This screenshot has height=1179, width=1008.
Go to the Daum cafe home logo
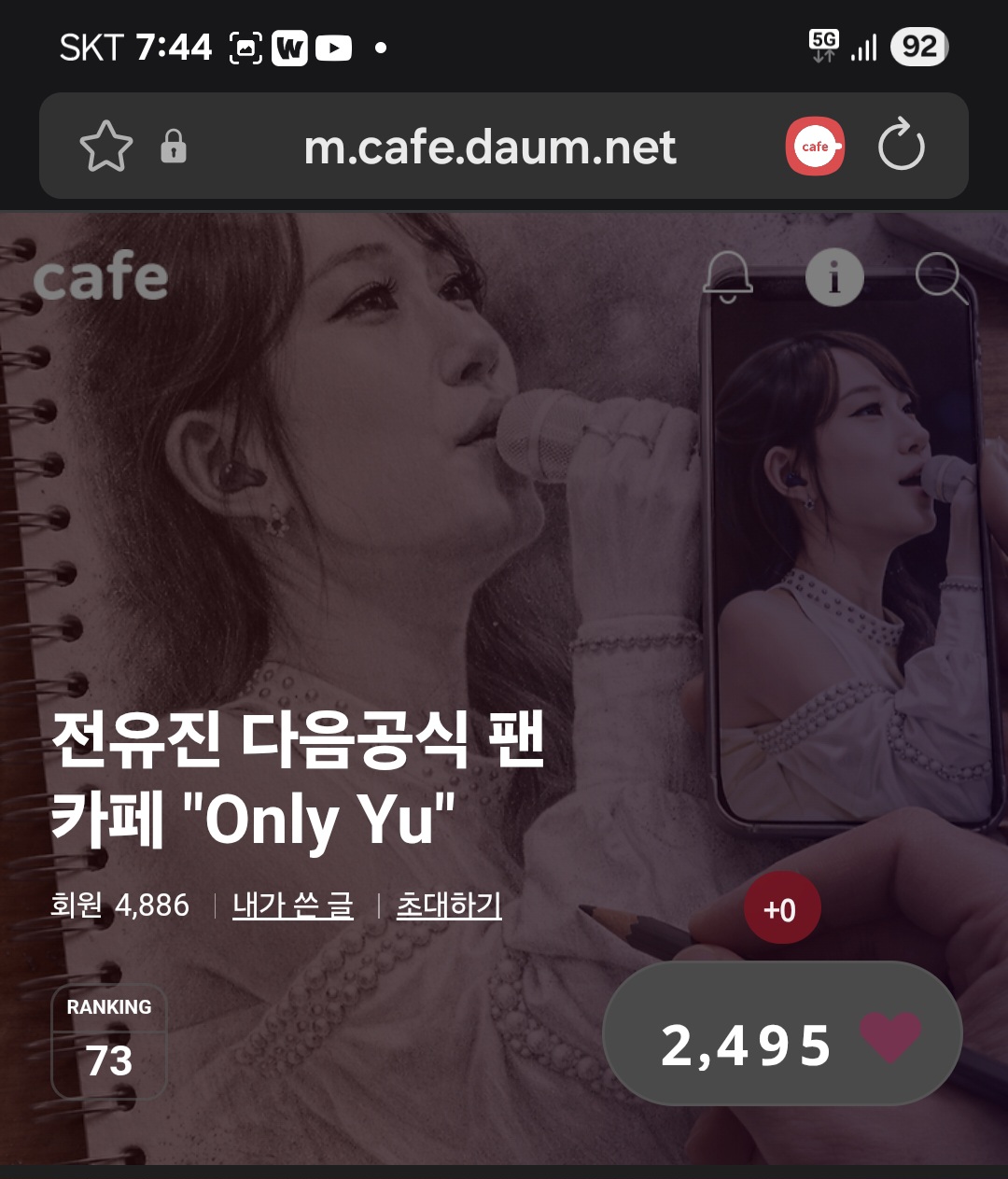click(x=101, y=276)
